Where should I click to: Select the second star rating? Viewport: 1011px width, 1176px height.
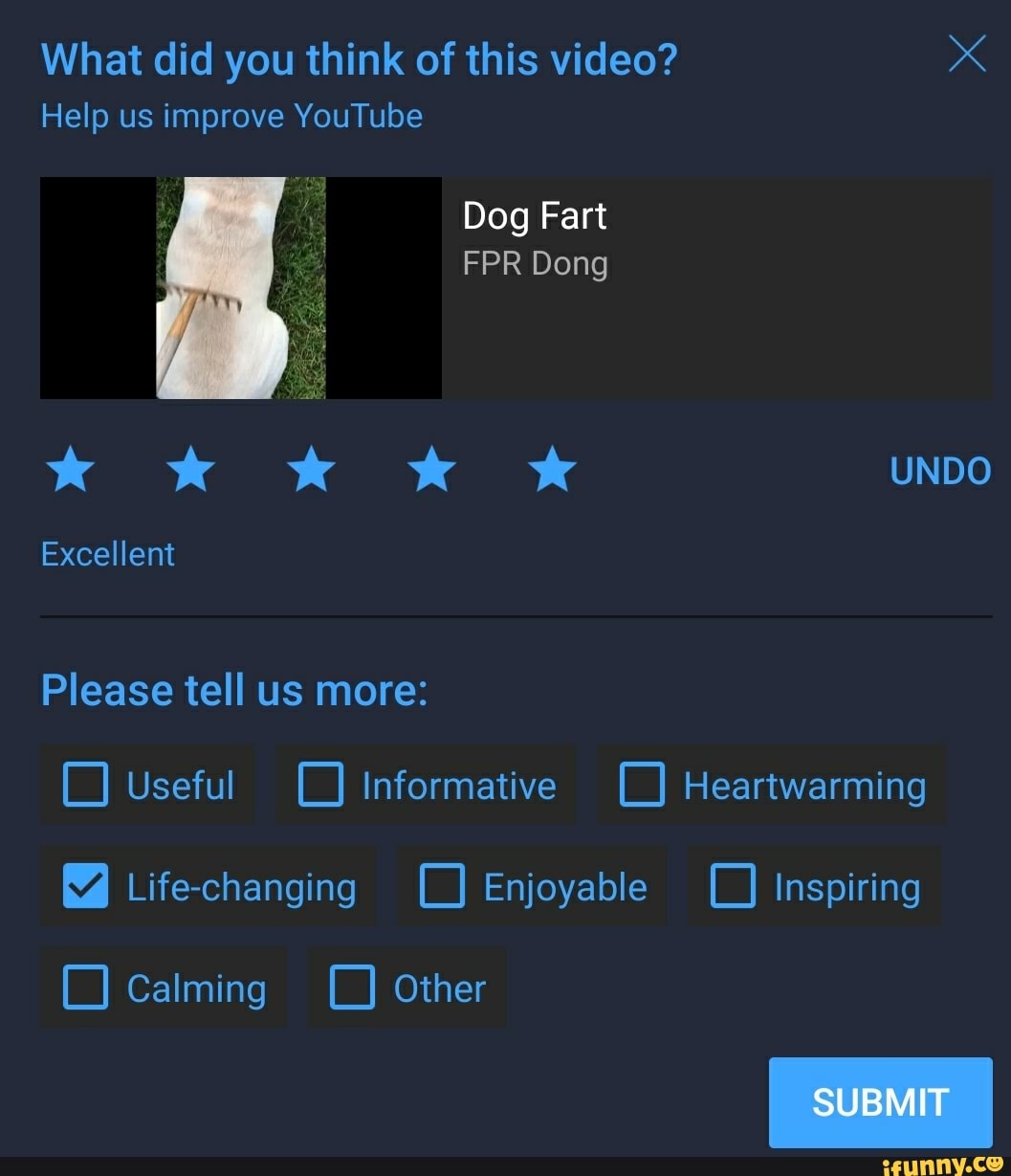[190, 469]
